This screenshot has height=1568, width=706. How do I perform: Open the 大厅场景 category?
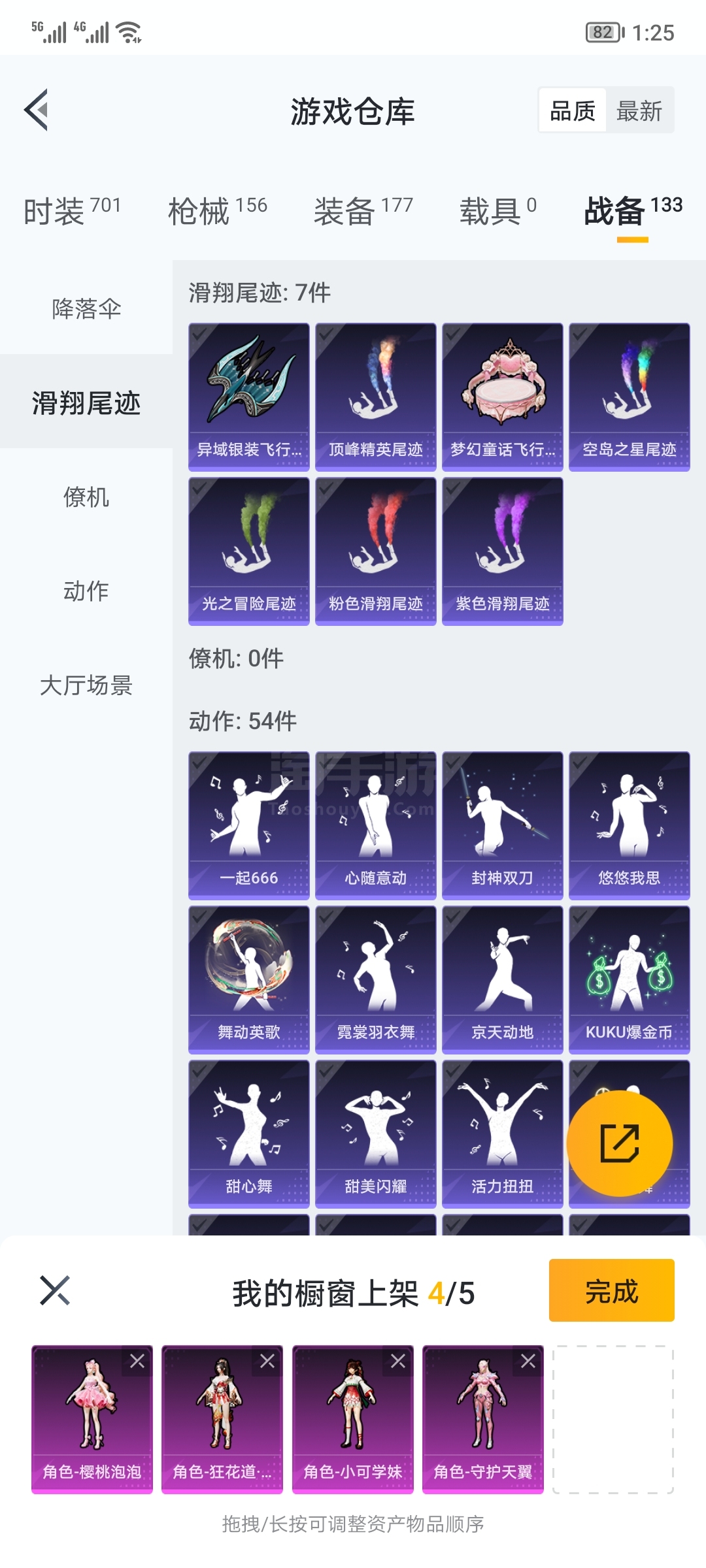click(x=86, y=685)
